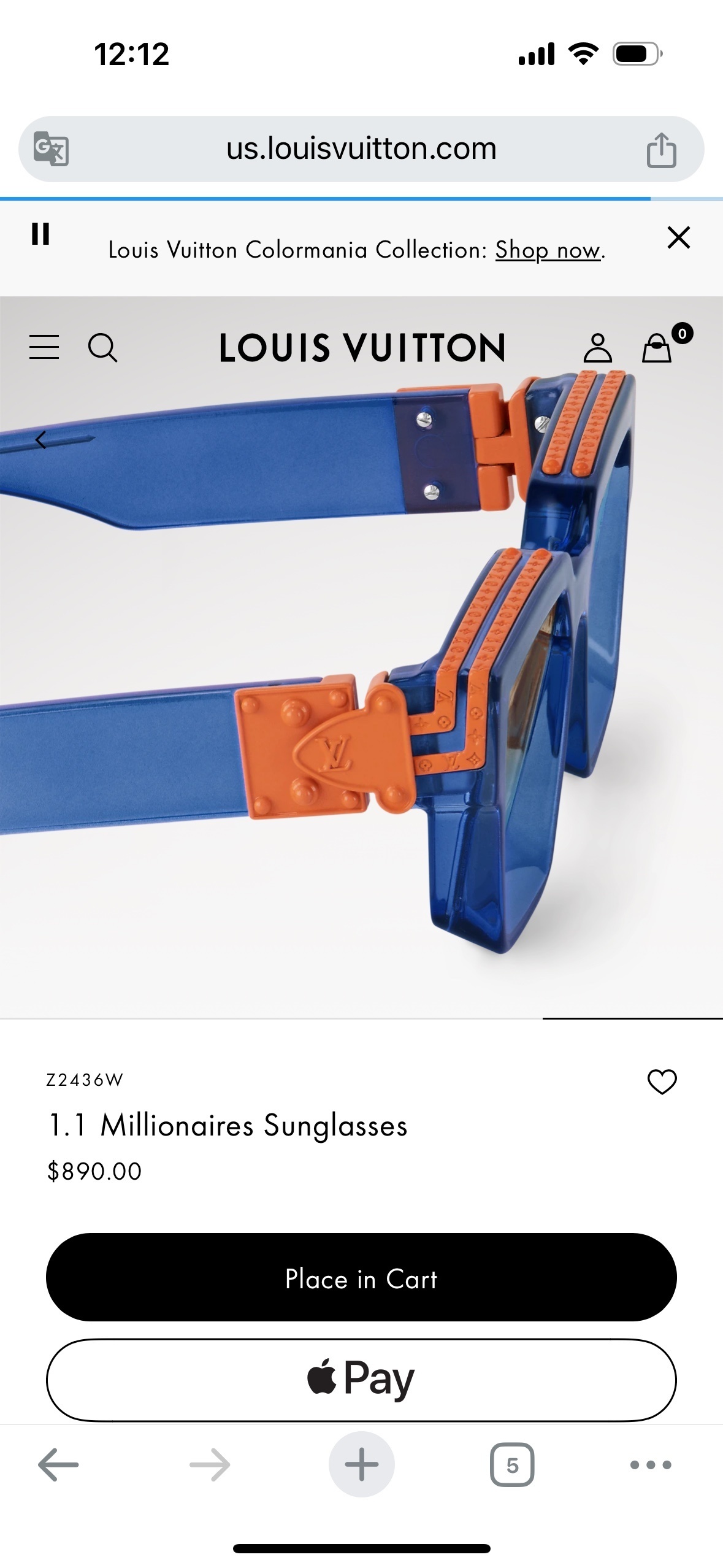Show the previous product image

tap(41, 440)
